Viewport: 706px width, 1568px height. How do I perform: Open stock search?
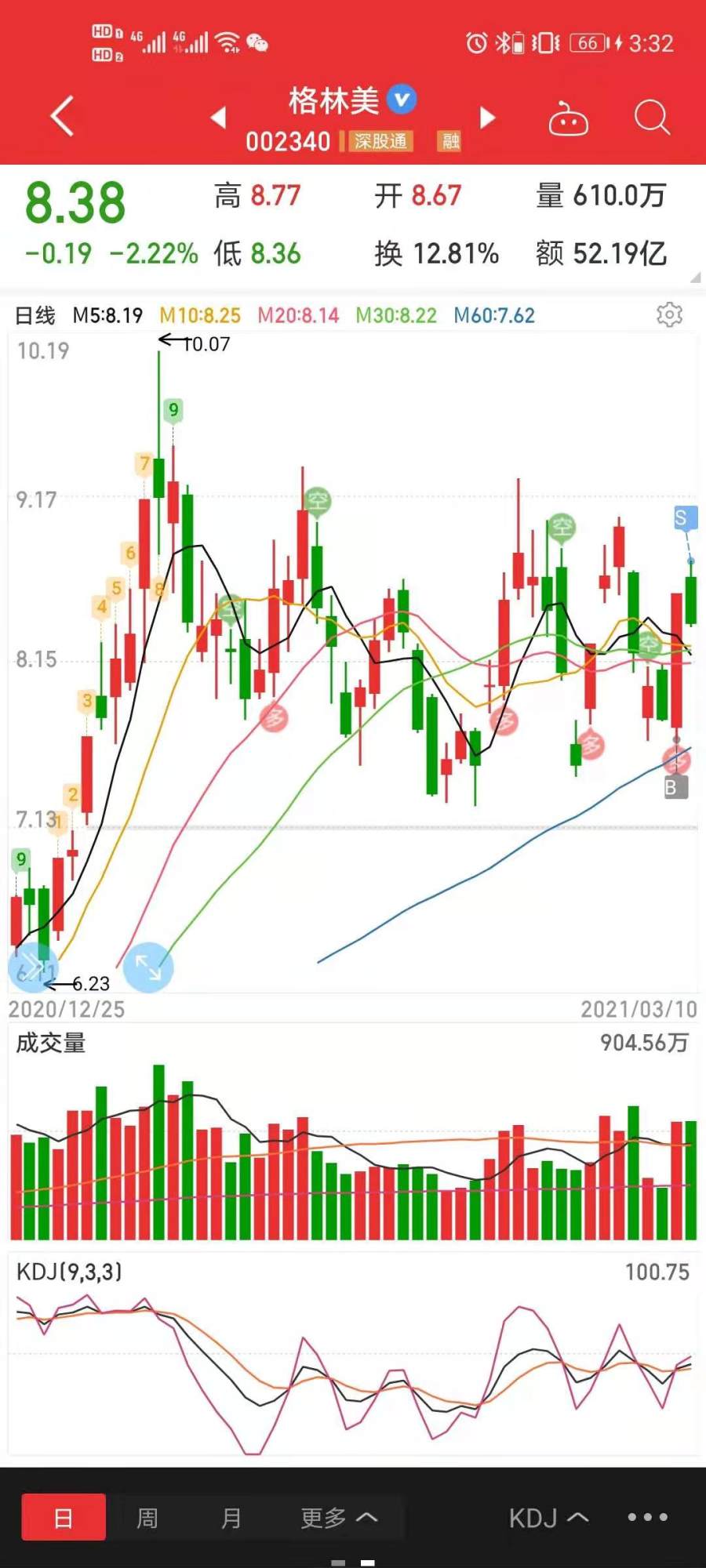651,118
